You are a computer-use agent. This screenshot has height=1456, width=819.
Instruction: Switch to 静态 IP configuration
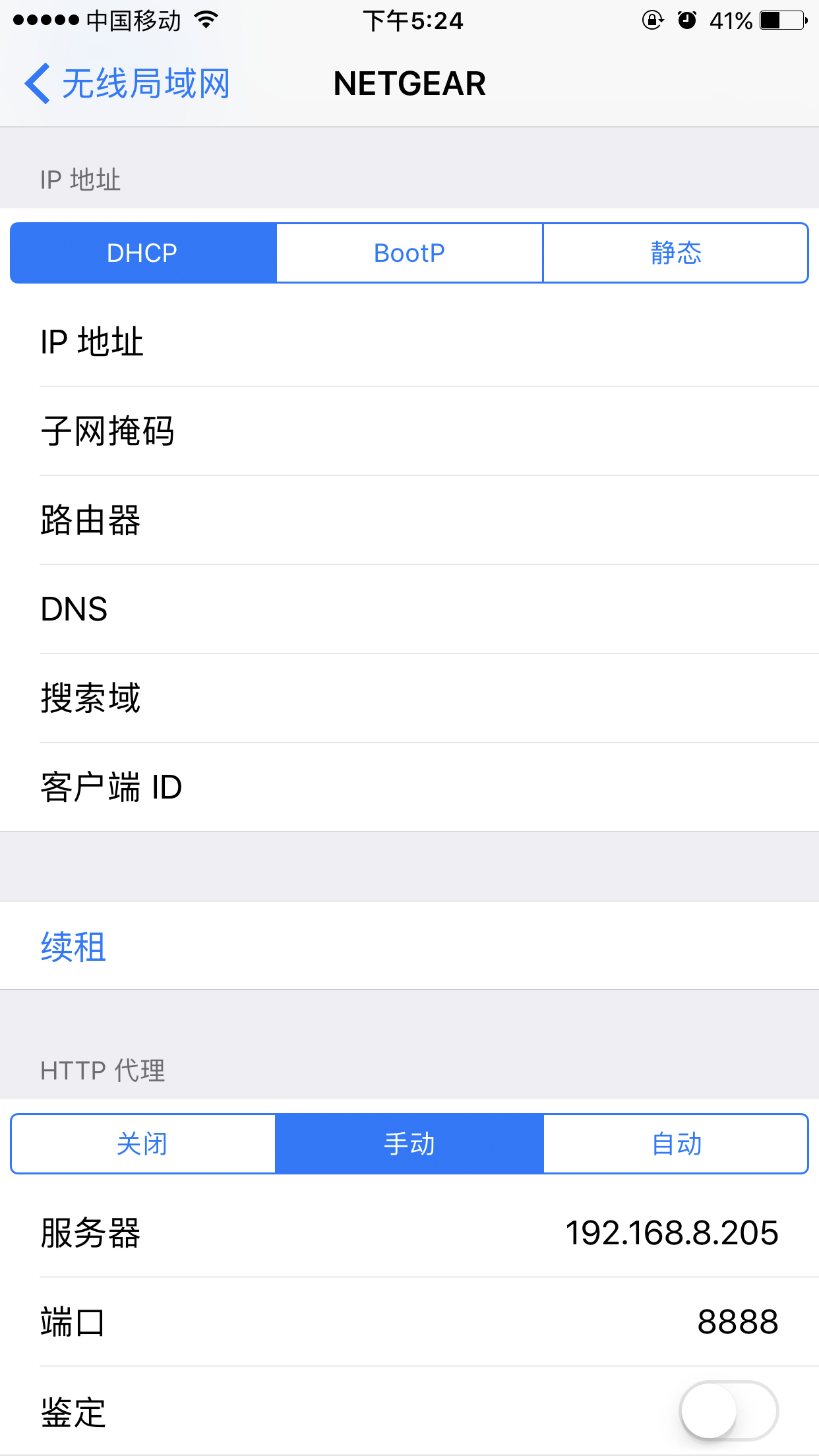[675, 253]
